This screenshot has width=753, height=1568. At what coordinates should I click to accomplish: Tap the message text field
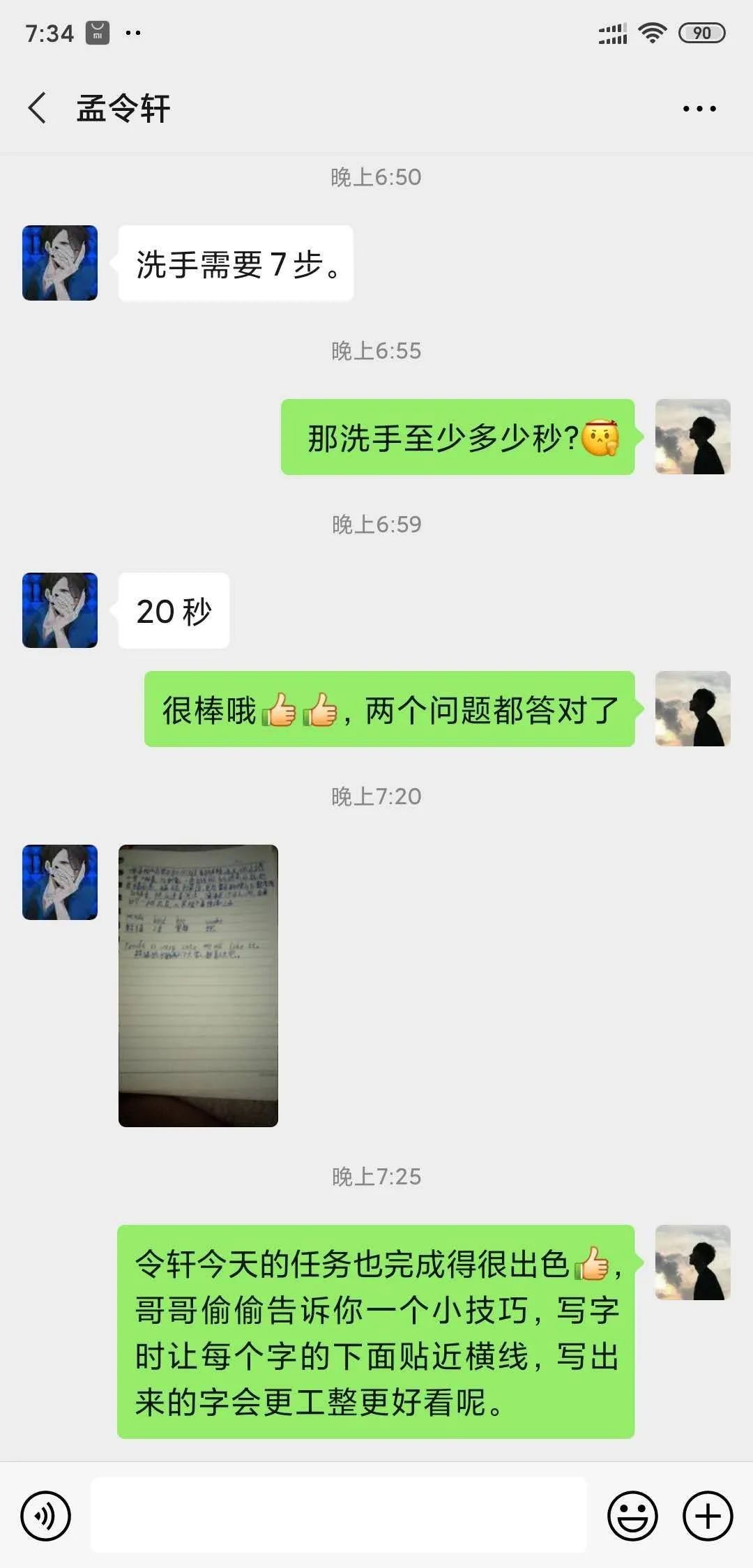(x=338, y=1515)
